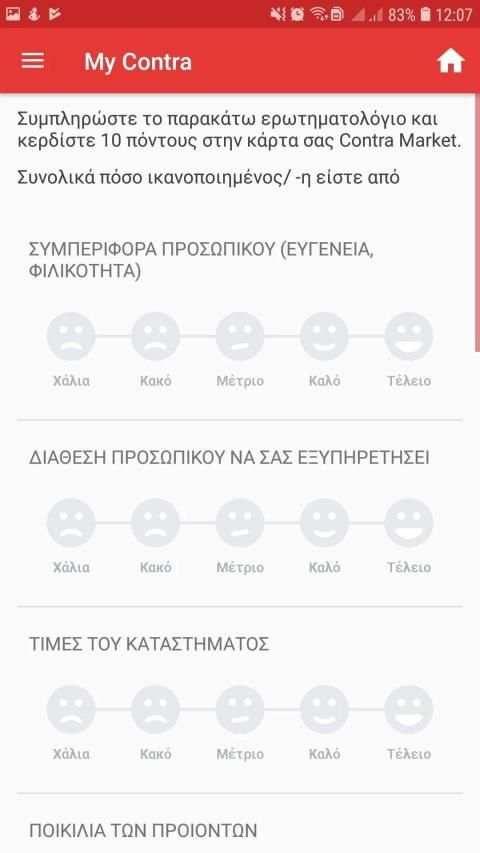Choose Κακό face for ΤΙΜΕΣ ΤΟΥ ΚΑΤΑΣΤΗΜΑΤΟΣ
Viewport: 480px width, 853px height.
click(156, 709)
